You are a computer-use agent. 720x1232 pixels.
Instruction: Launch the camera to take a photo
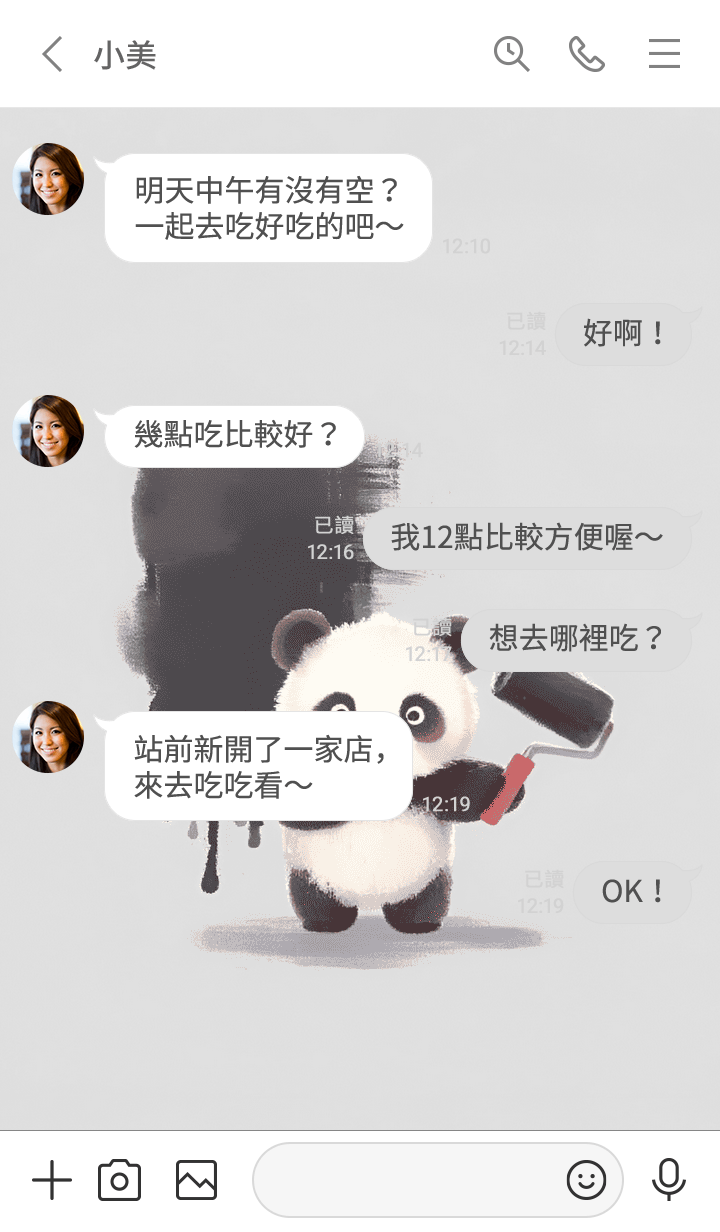click(x=119, y=1181)
